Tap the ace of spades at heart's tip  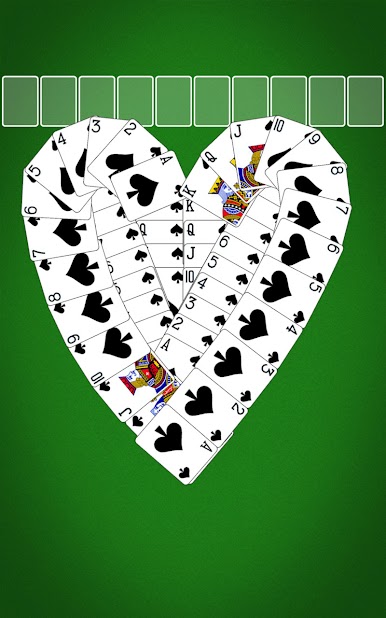pos(176,444)
